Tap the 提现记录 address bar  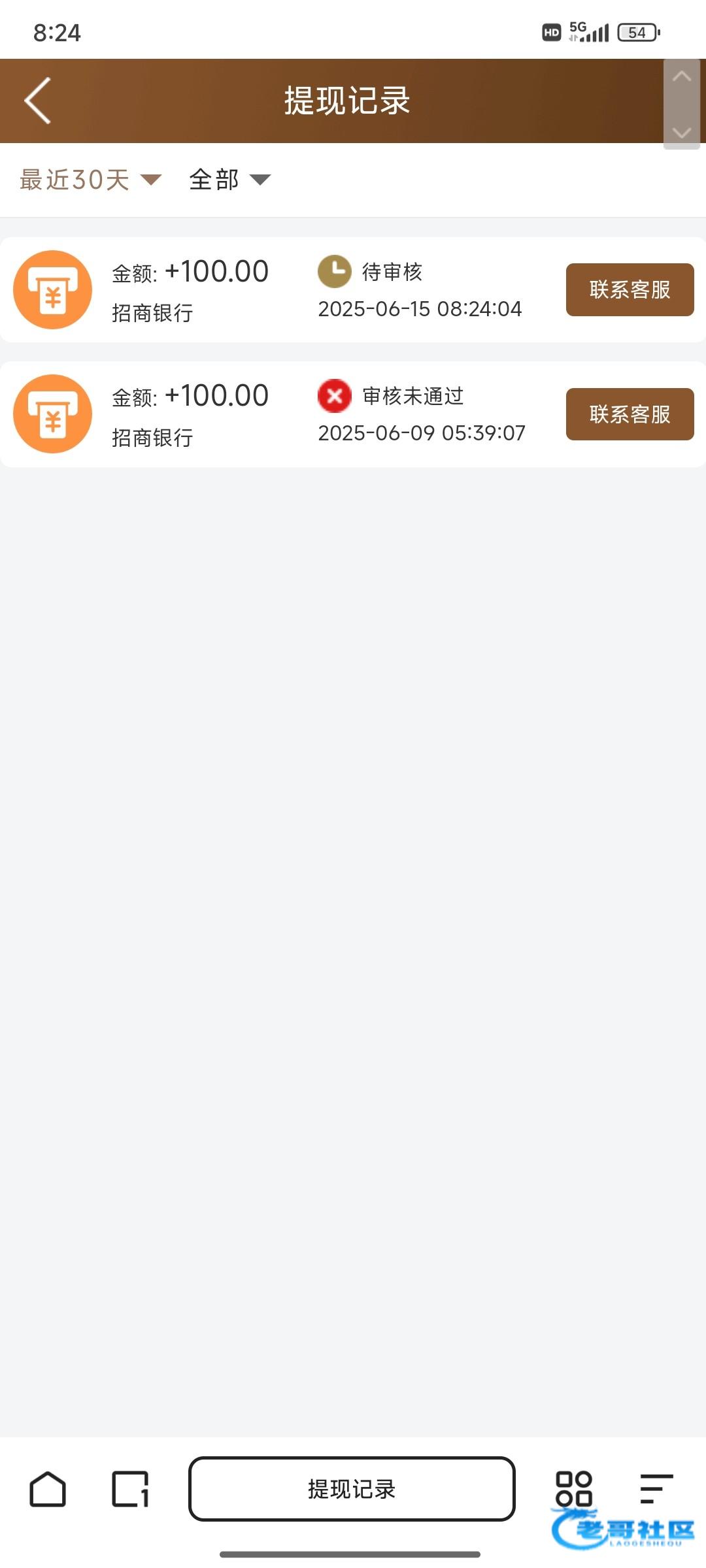352,1489
